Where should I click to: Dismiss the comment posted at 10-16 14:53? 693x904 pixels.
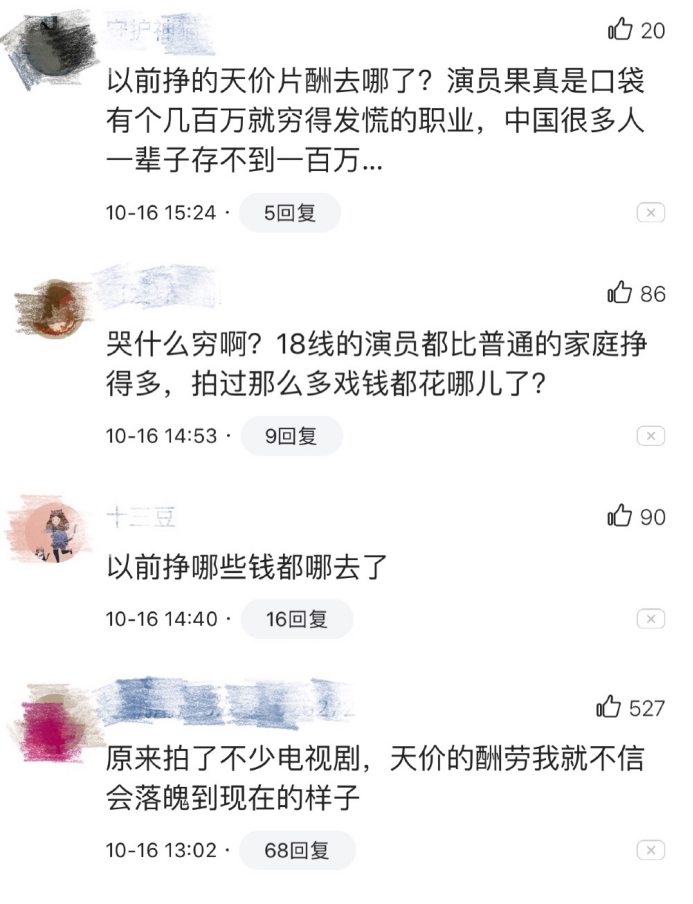(650, 436)
